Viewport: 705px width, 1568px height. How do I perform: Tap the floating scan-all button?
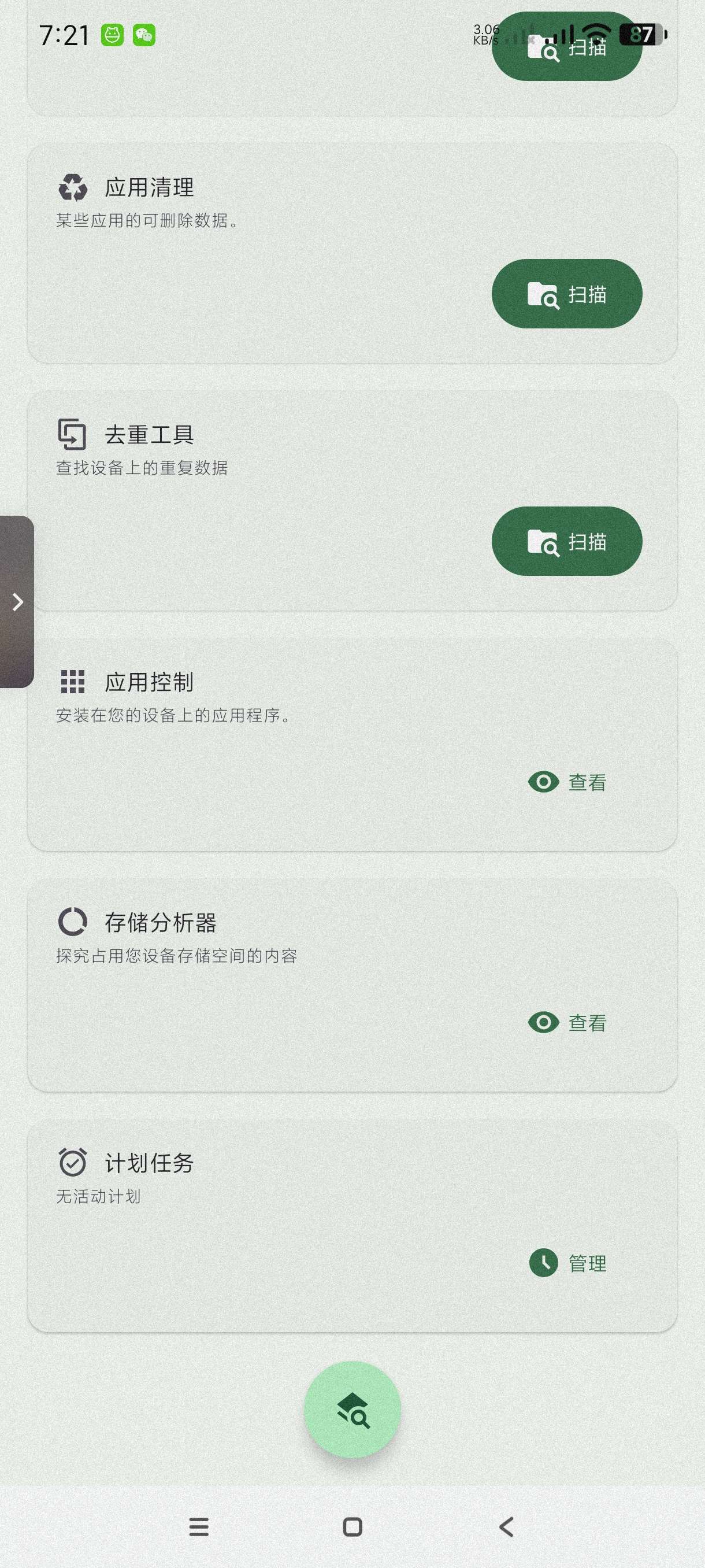click(x=352, y=1409)
